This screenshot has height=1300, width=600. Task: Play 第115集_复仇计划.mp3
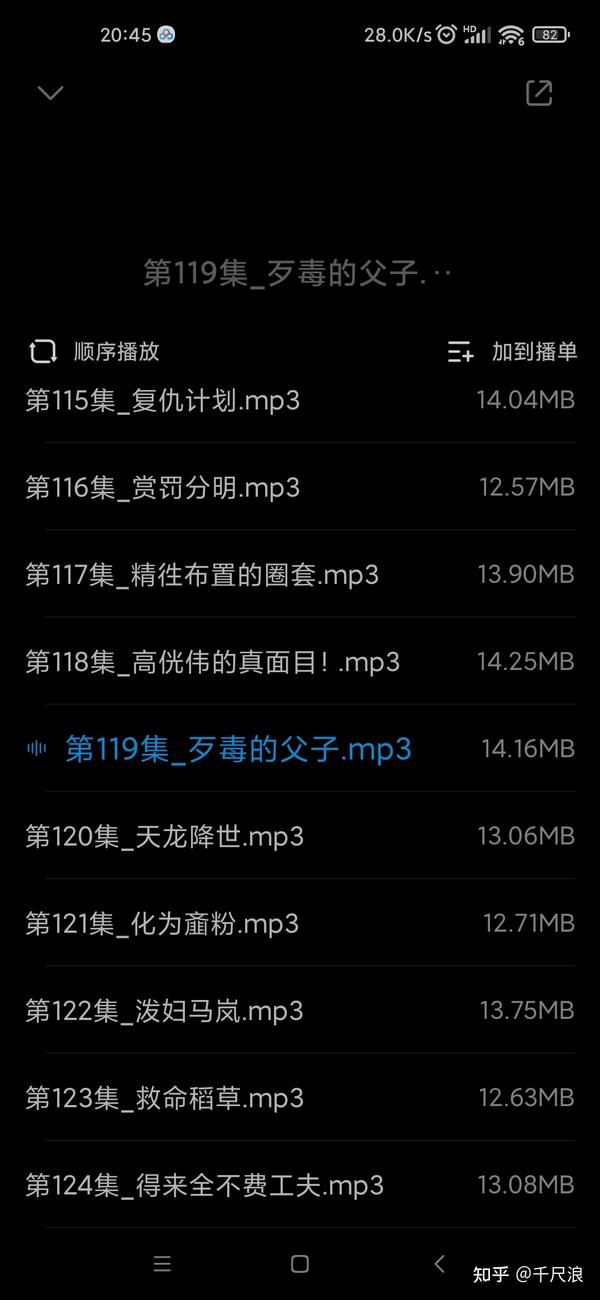[x=300, y=401]
